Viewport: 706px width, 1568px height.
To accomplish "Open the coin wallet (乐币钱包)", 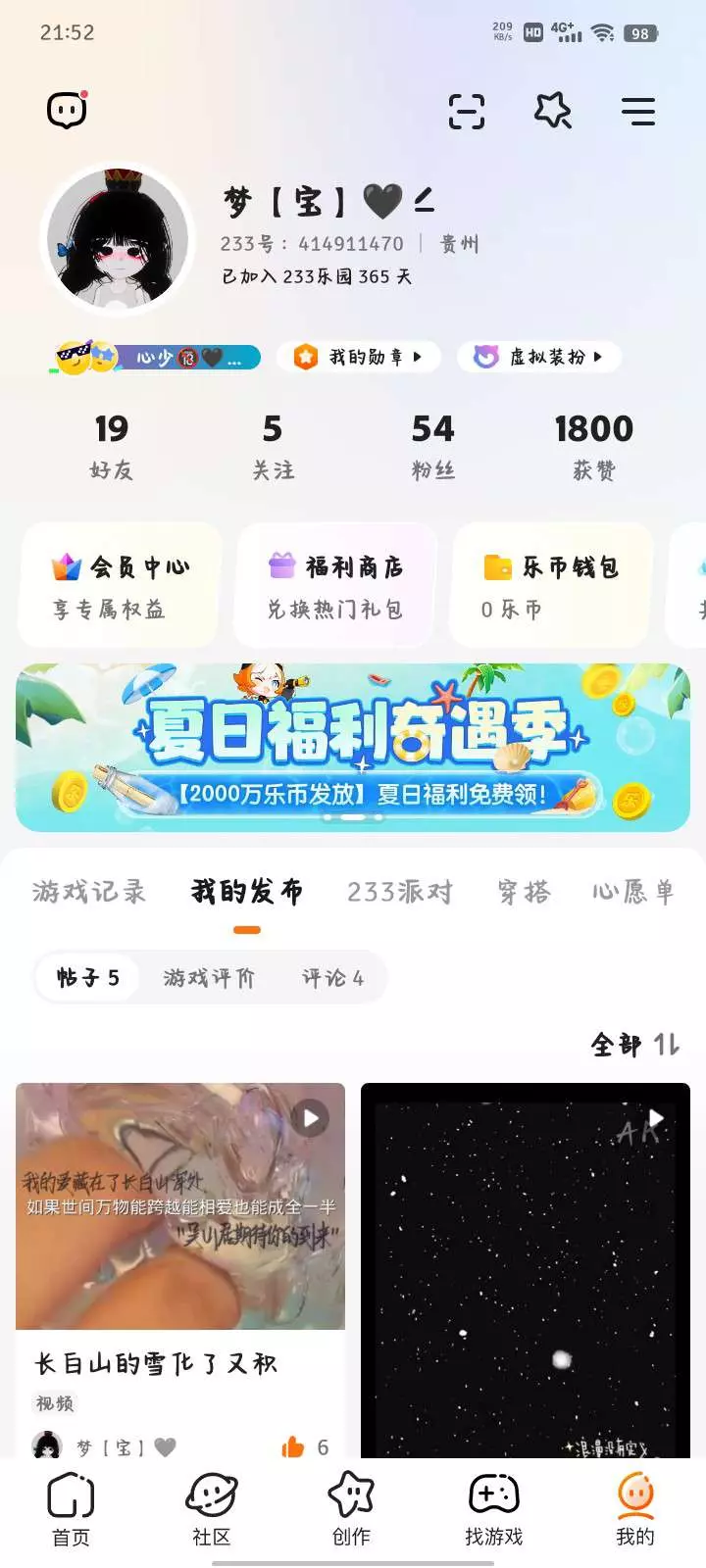I will (551, 585).
